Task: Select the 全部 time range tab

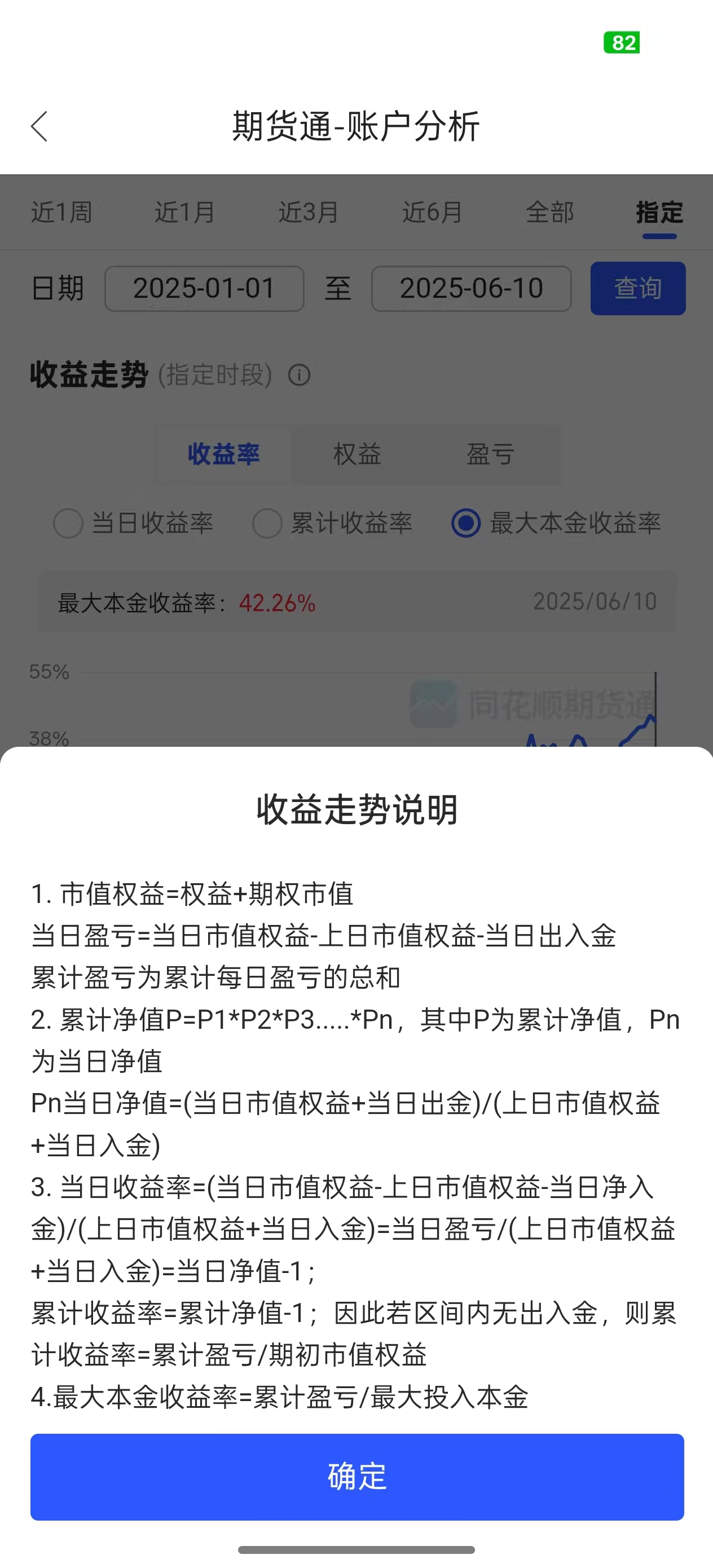Action: [550, 213]
